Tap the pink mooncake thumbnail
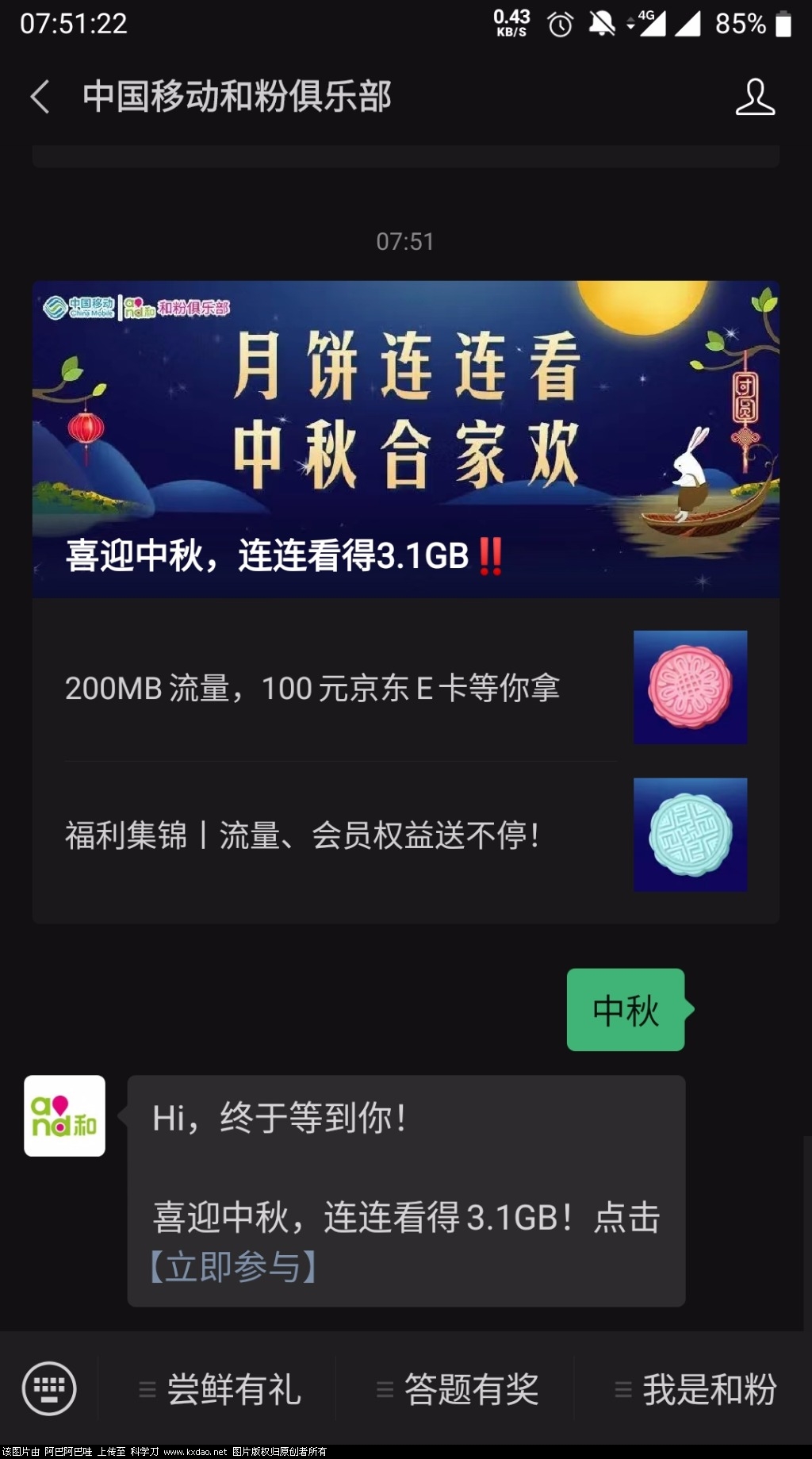The height and width of the screenshot is (1459, 812). click(689, 687)
